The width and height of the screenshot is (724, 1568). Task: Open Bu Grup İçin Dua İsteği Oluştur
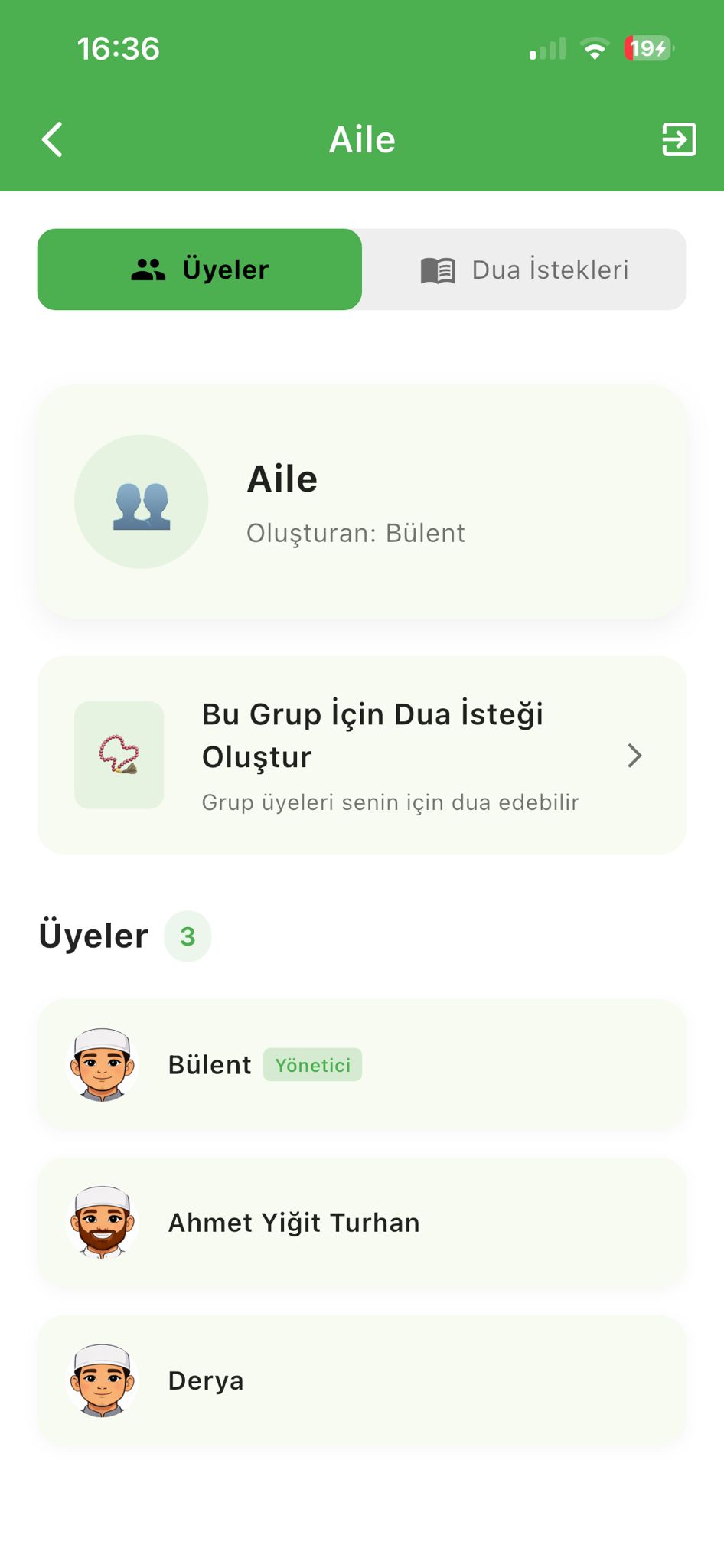pos(362,756)
